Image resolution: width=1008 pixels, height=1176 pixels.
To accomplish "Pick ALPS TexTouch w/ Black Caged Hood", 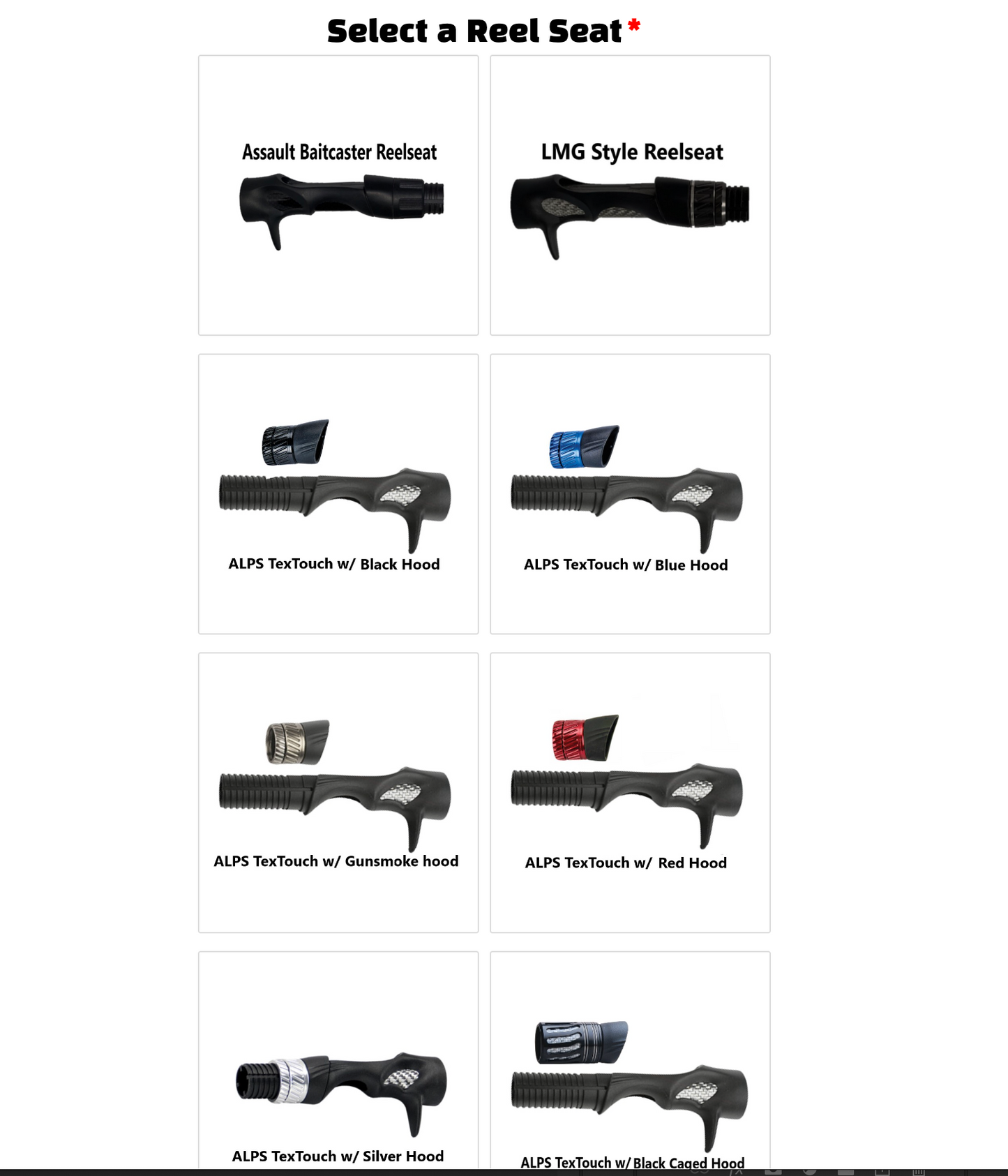I will [x=630, y=1075].
